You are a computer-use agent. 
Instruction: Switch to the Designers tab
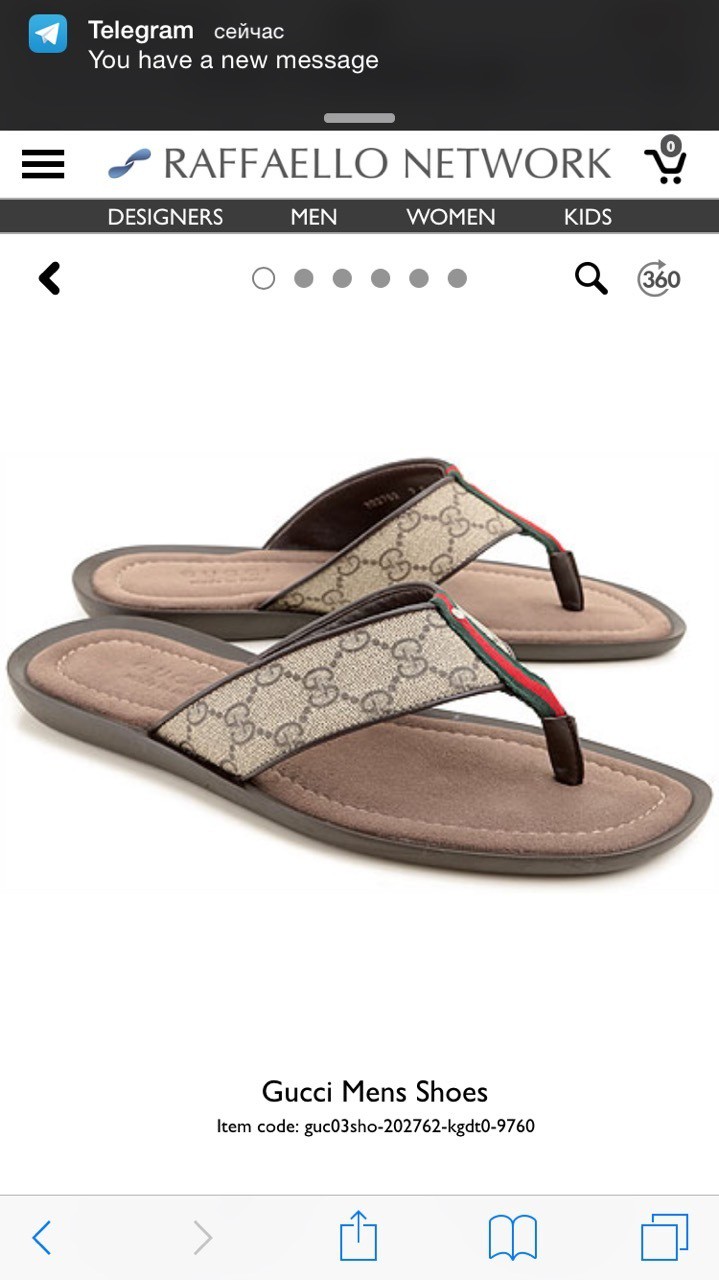pyautogui.click(x=165, y=217)
